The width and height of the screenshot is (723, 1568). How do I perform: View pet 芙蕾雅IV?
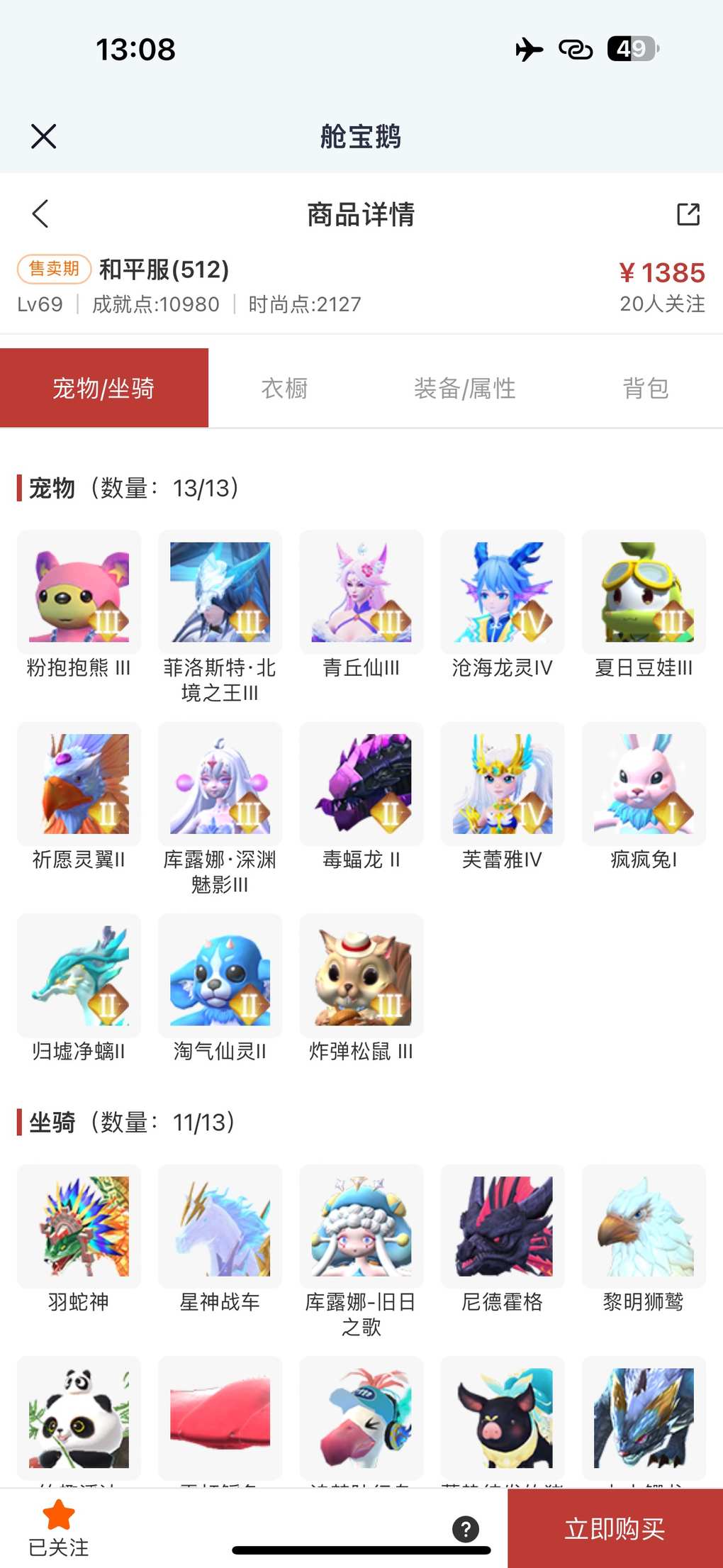coord(503,784)
